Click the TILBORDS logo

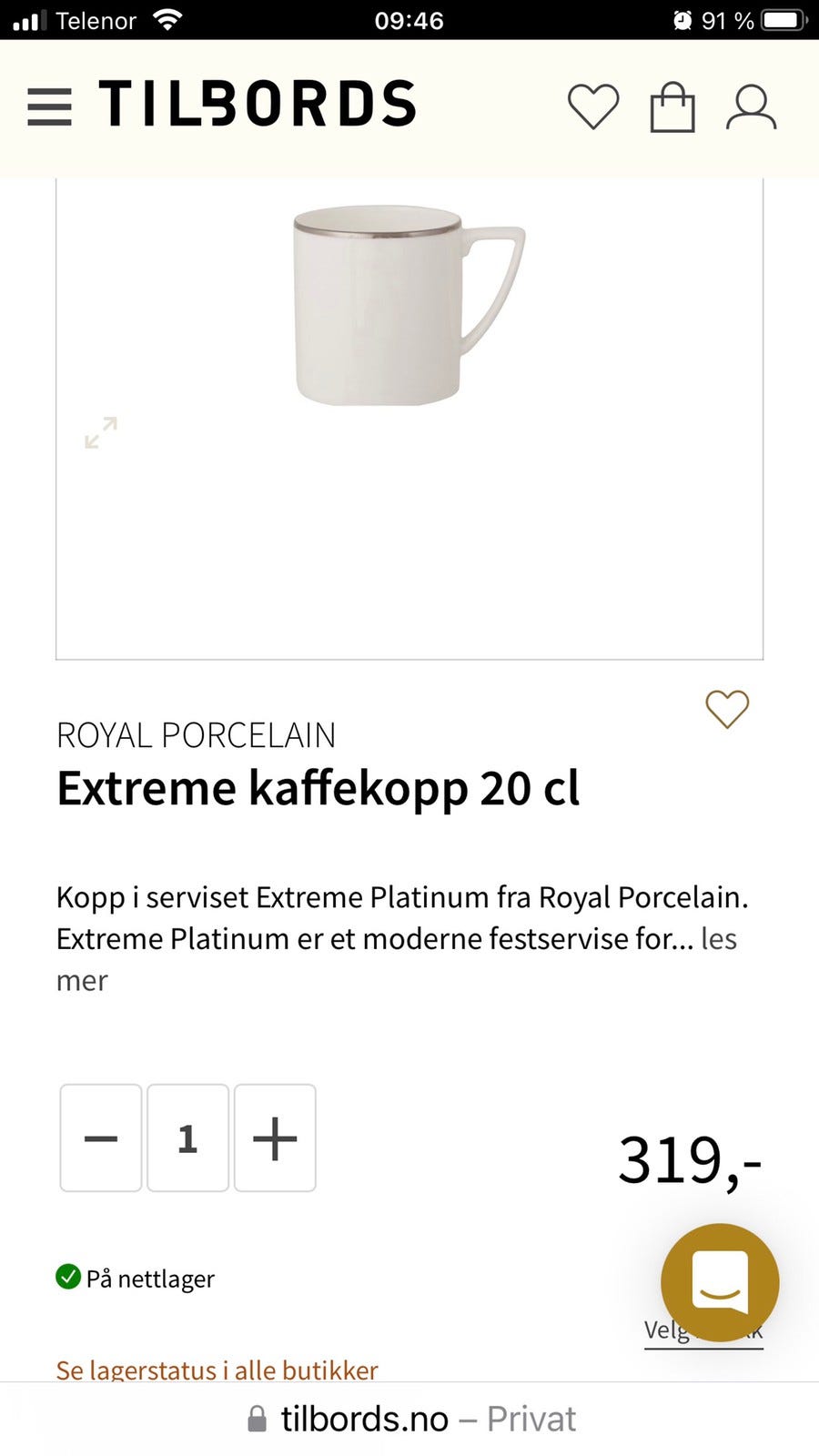[258, 103]
